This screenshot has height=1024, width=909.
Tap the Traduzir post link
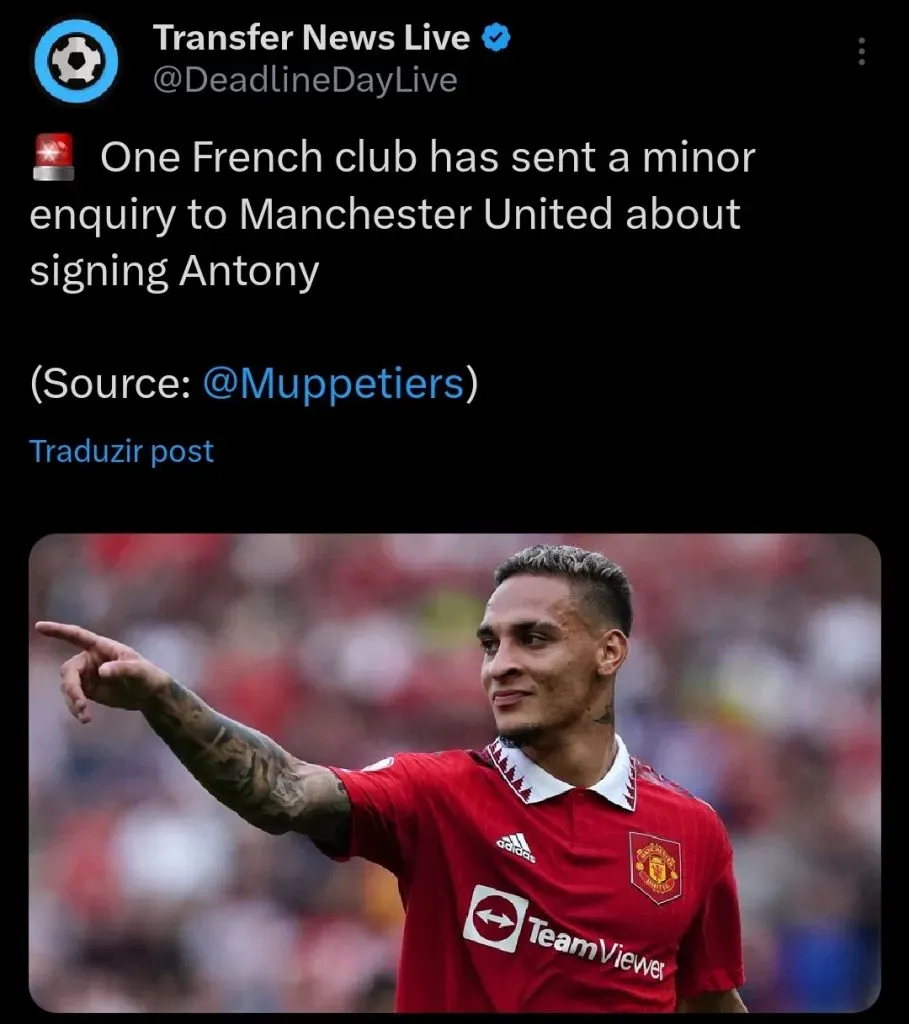click(122, 451)
